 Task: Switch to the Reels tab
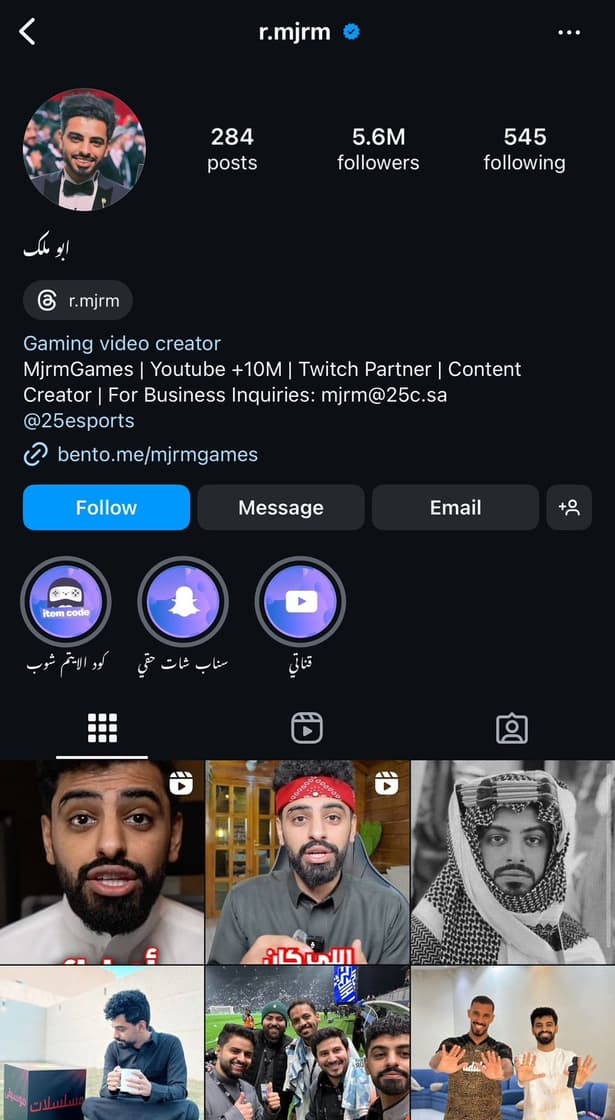(x=307, y=728)
